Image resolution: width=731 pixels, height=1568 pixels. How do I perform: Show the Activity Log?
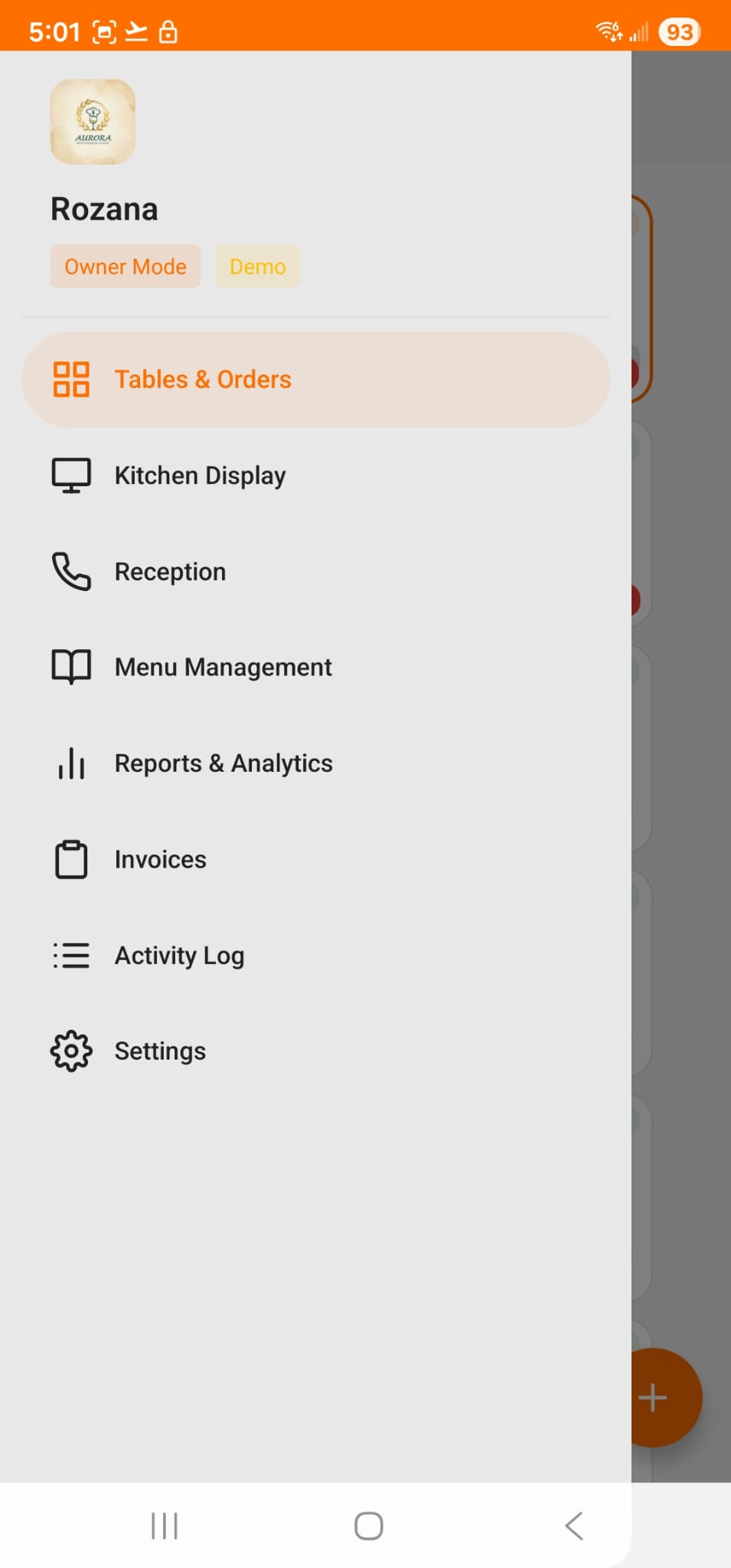[x=179, y=955]
